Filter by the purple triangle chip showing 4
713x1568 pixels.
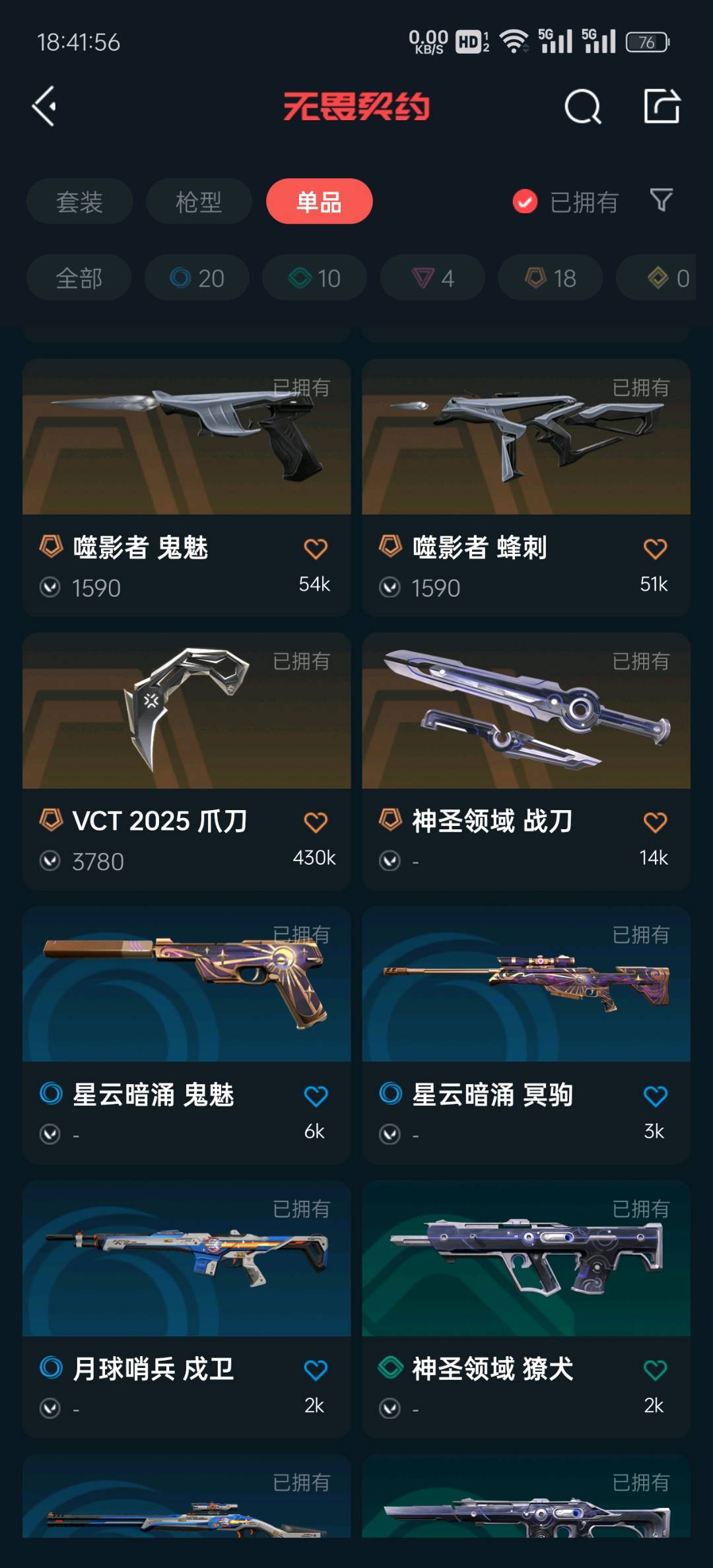pyautogui.click(x=432, y=278)
